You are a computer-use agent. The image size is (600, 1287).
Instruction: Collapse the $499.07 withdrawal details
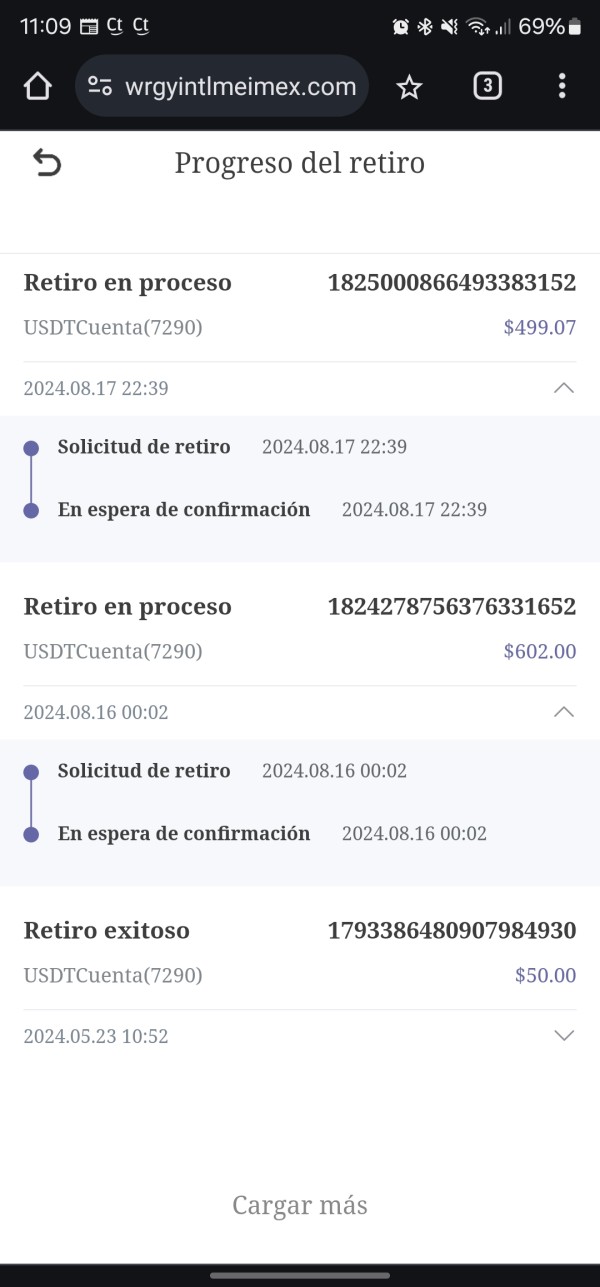564,388
